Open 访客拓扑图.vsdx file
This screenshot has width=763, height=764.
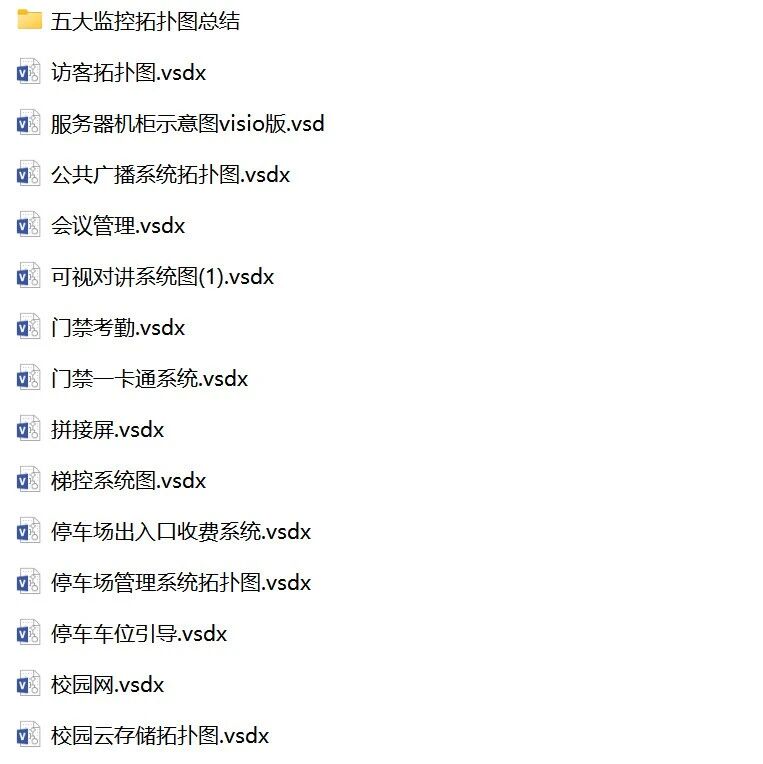tap(129, 73)
